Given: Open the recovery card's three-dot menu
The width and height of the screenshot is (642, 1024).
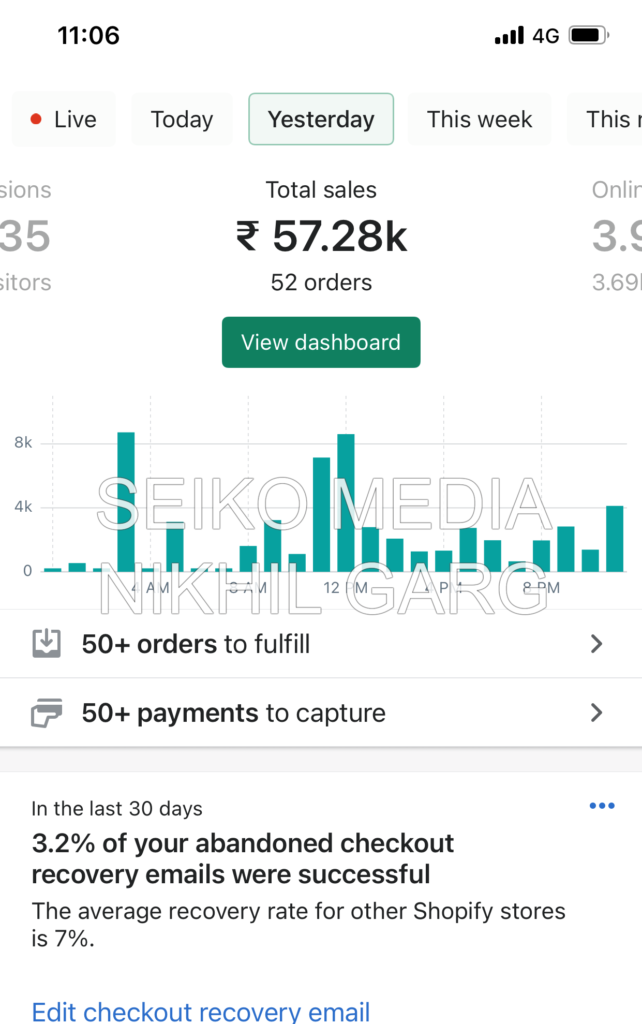Looking at the screenshot, I should [x=602, y=806].
